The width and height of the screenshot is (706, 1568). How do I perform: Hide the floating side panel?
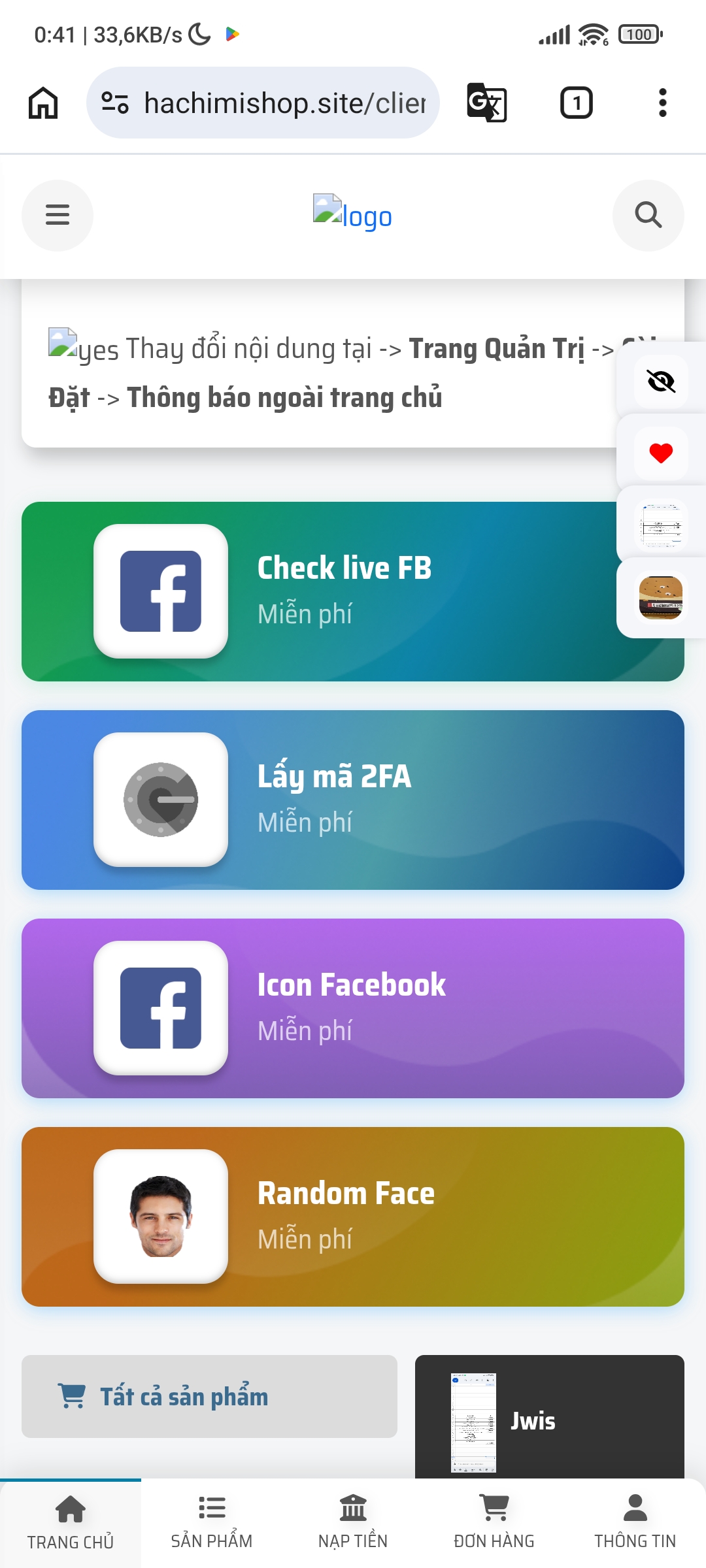pyautogui.click(x=661, y=381)
